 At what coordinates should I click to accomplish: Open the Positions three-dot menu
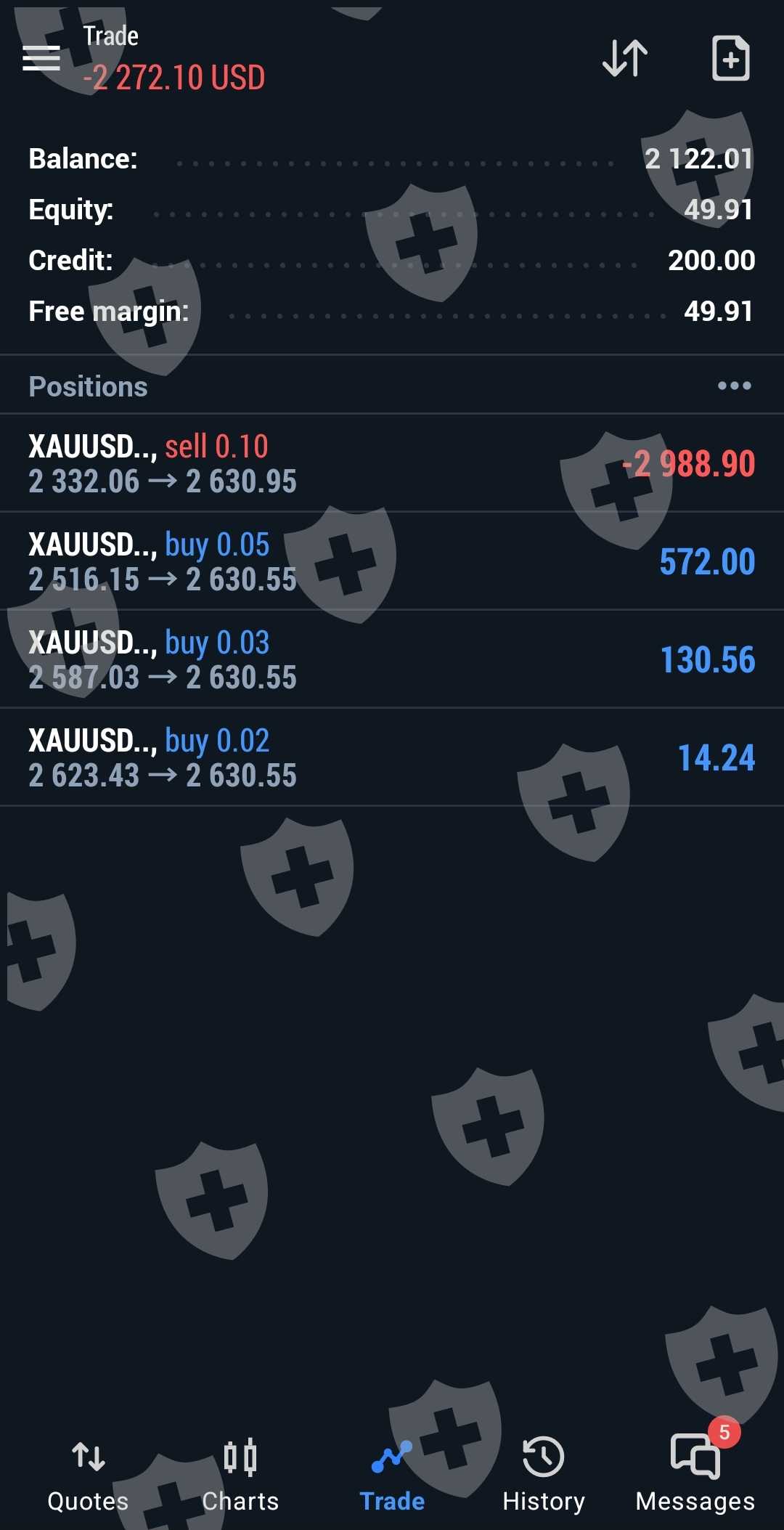coord(734,386)
